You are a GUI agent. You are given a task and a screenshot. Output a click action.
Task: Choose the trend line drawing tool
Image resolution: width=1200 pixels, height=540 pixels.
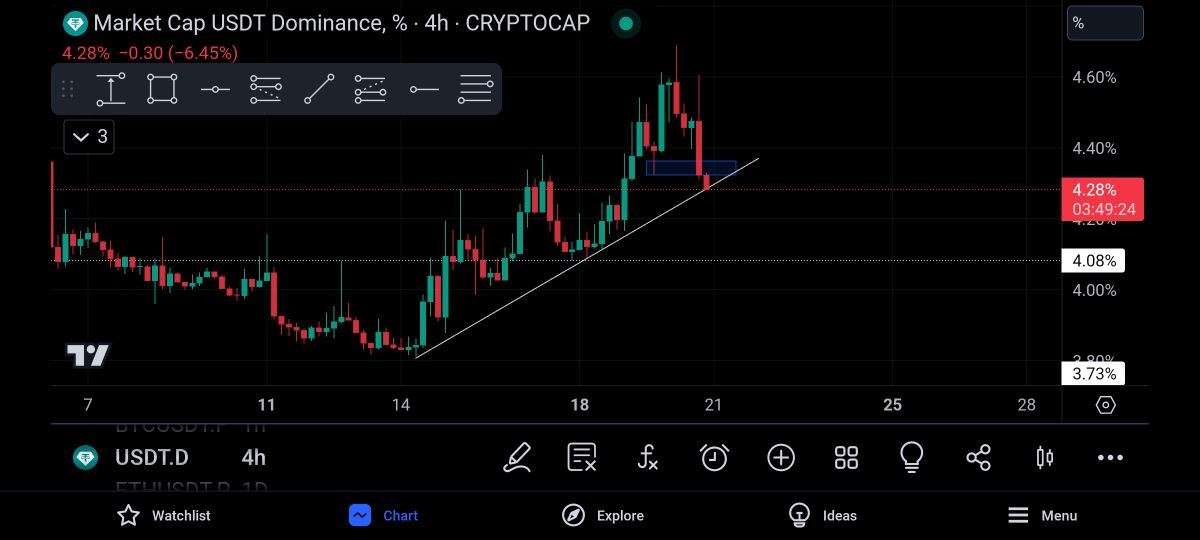(x=319, y=89)
